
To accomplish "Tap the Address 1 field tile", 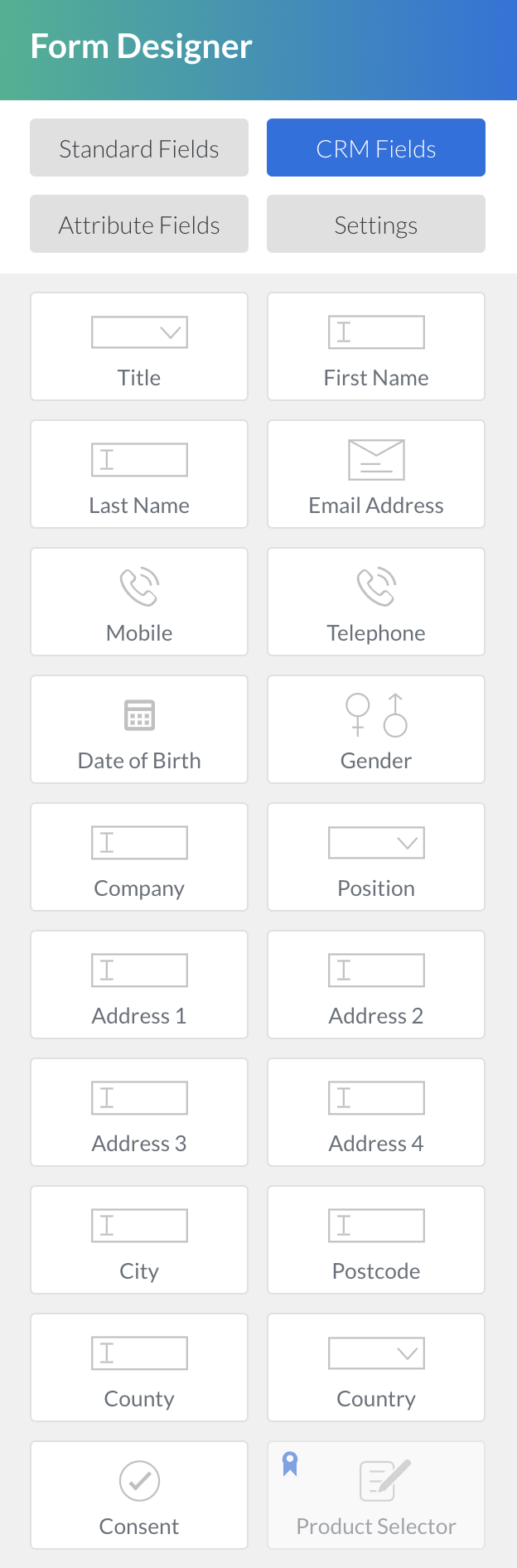I will tap(139, 985).
